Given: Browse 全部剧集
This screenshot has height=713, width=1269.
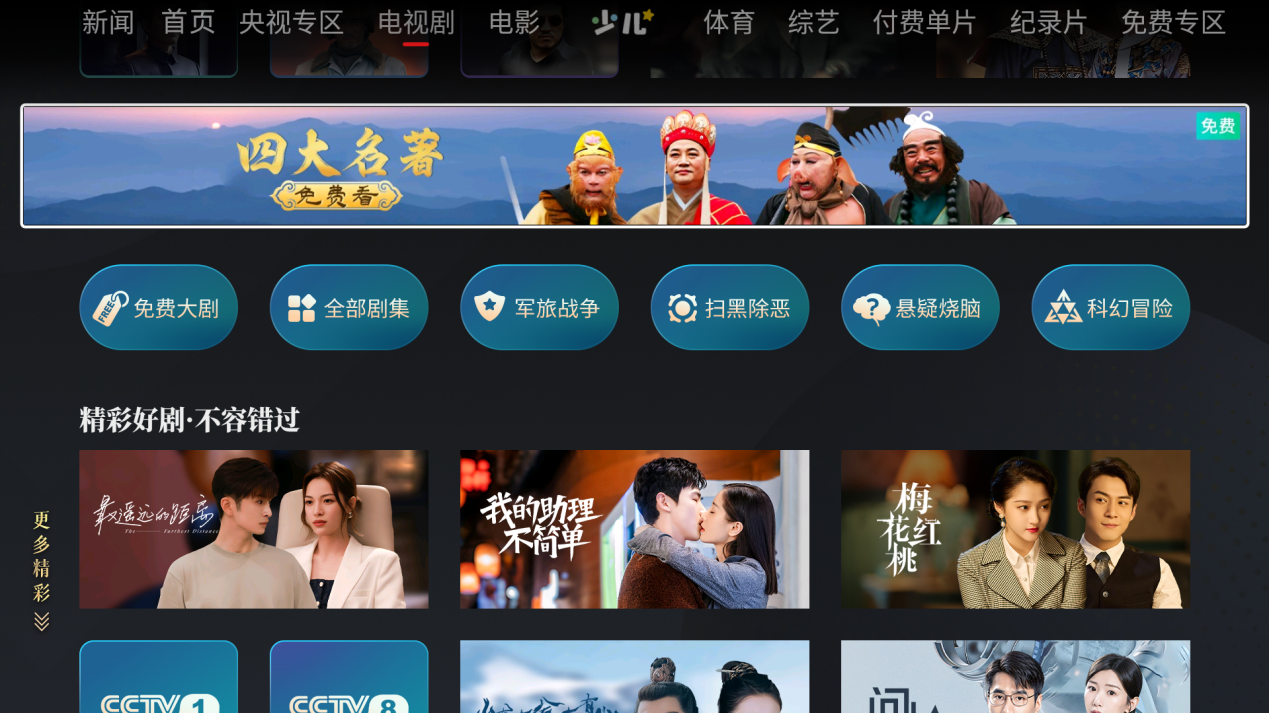Looking at the screenshot, I should pyautogui.click(x=349, y=308).
